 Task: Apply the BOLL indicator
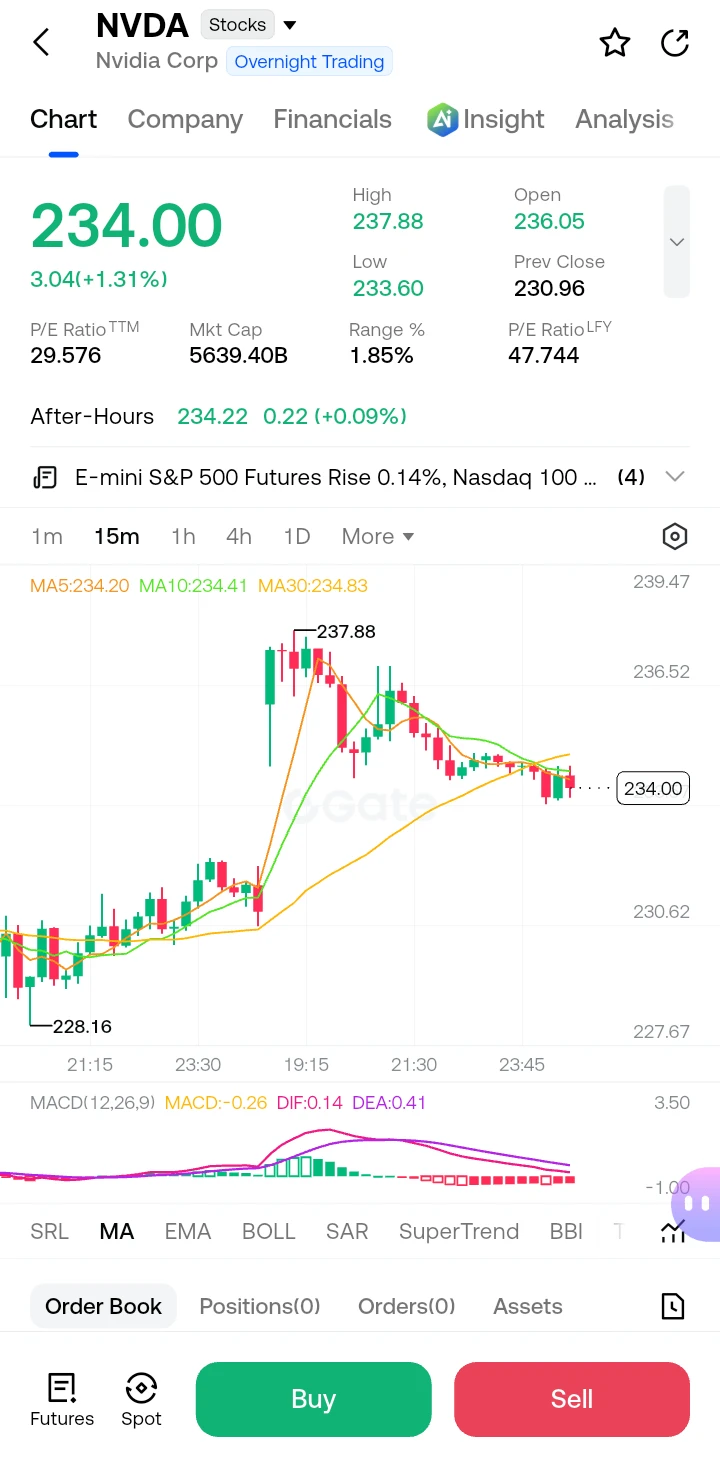point(269,1231)
